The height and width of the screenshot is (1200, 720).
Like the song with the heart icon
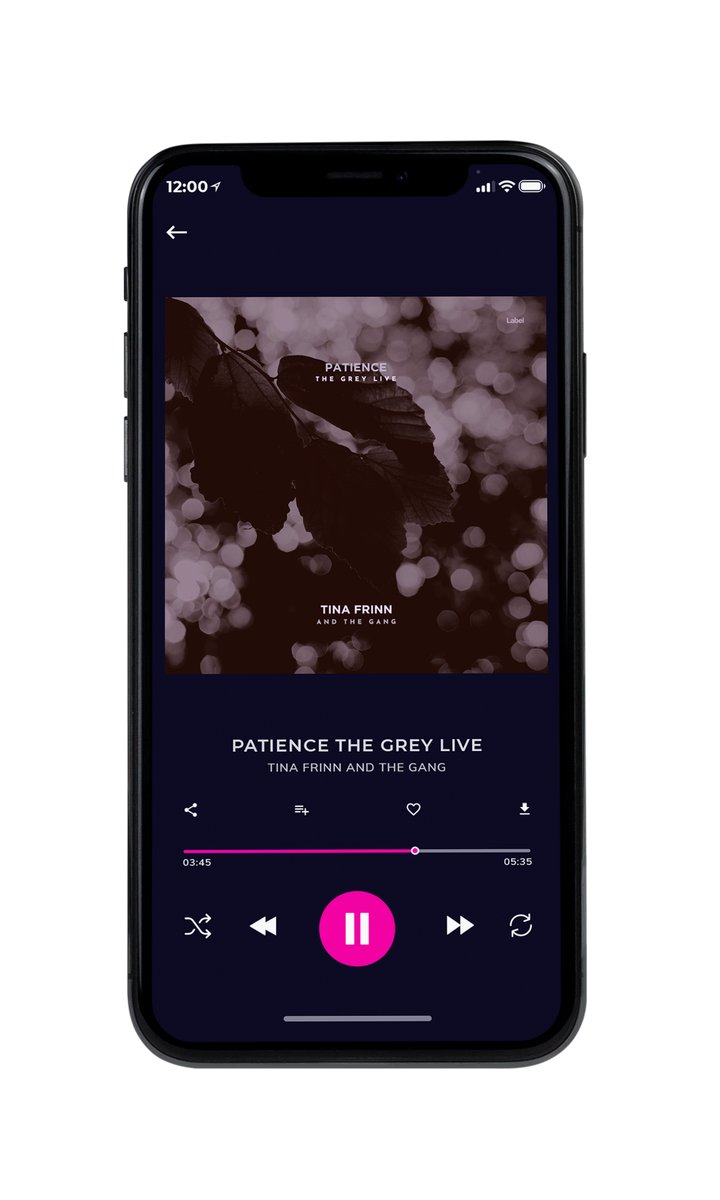pyautogui.click(x=413, y=810)
